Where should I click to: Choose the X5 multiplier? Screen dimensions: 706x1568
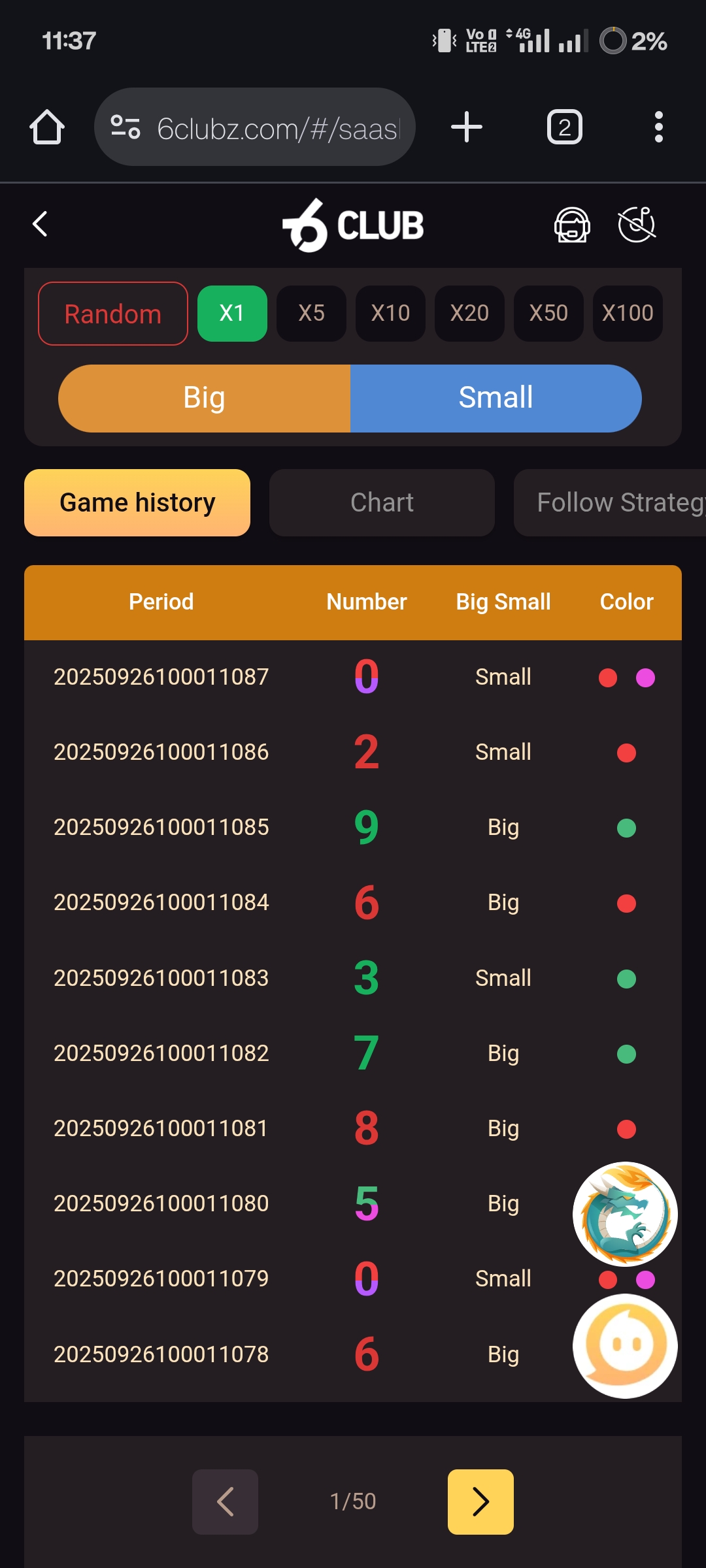(x=311, y=314)
